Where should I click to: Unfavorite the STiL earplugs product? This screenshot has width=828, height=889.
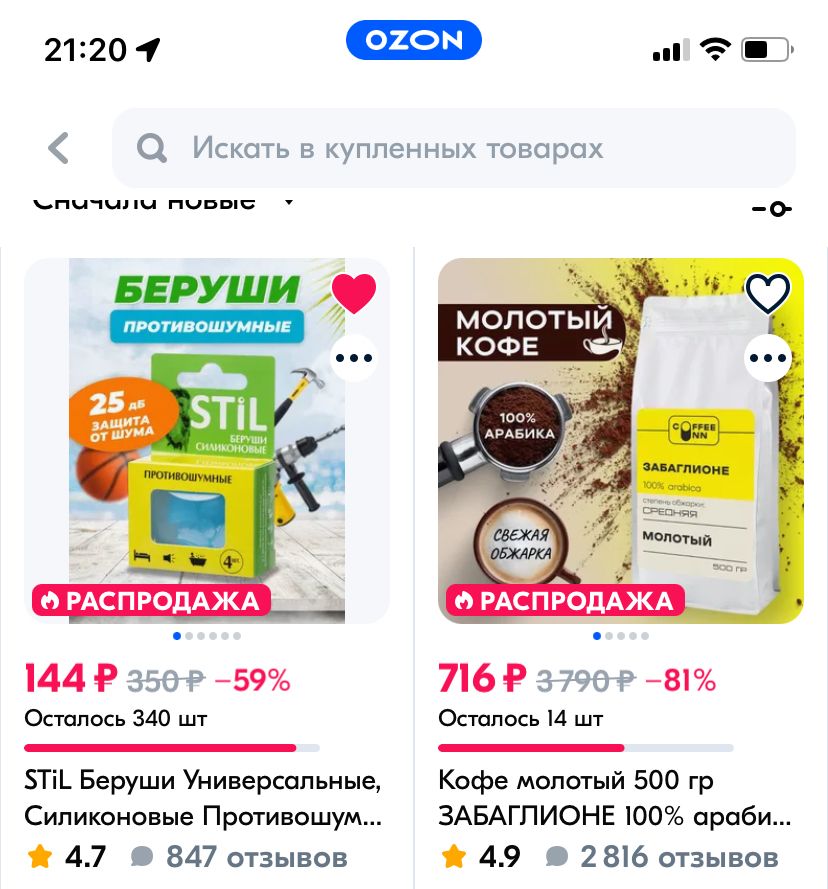(355, 294)
